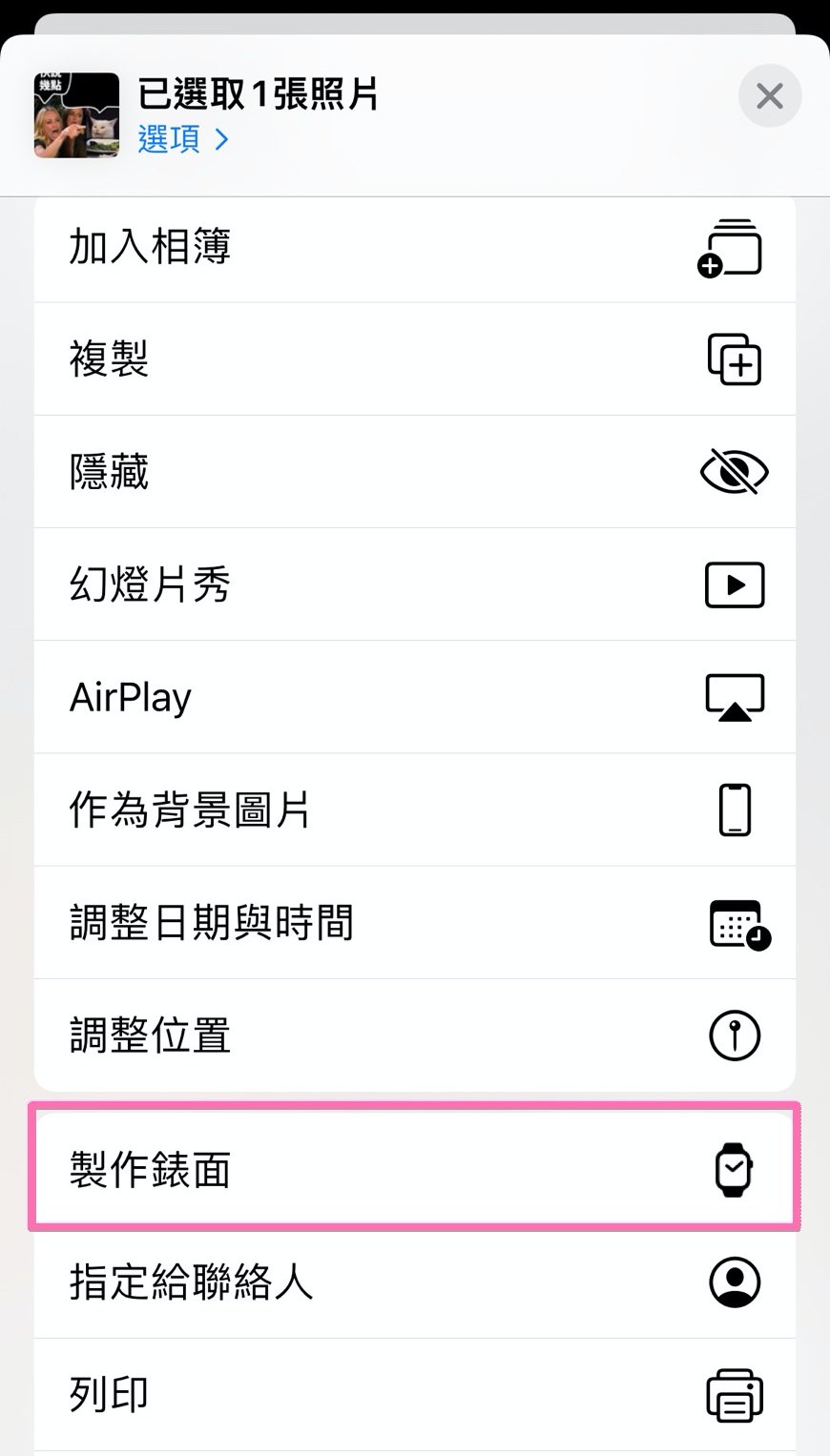The image size is (830, 1456).
Task: Choose 指定給聯絡人 assign to contact
Action: pos(414,1282)
